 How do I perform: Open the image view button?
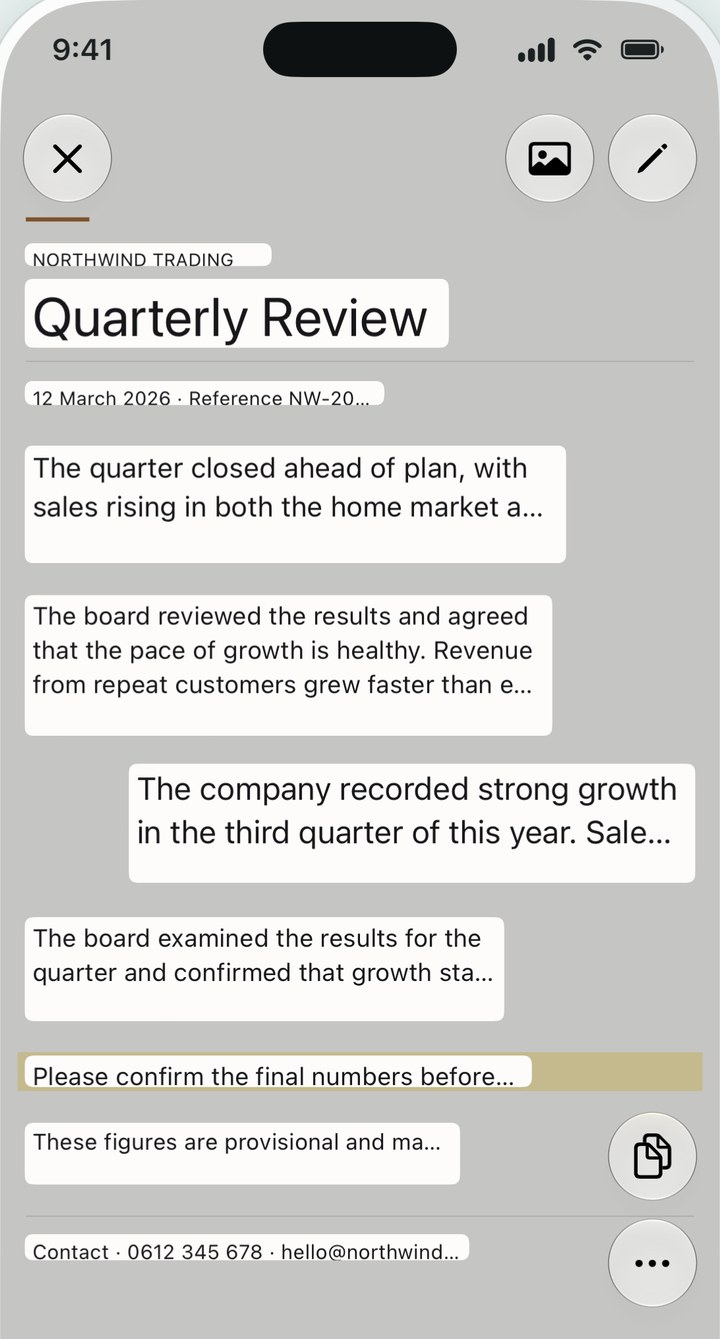(x=550, y=158)
